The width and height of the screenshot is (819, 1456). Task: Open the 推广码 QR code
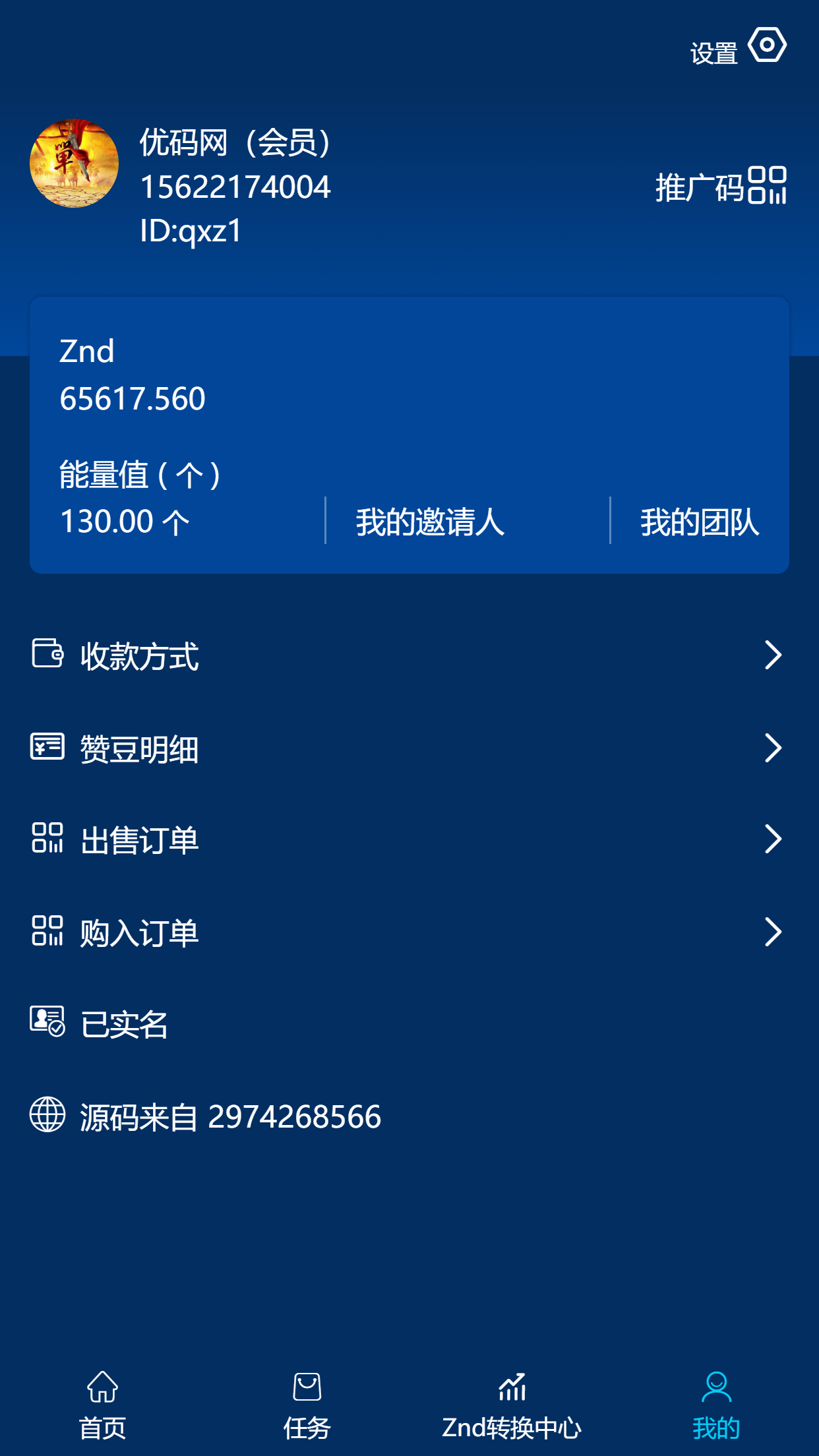721,186
